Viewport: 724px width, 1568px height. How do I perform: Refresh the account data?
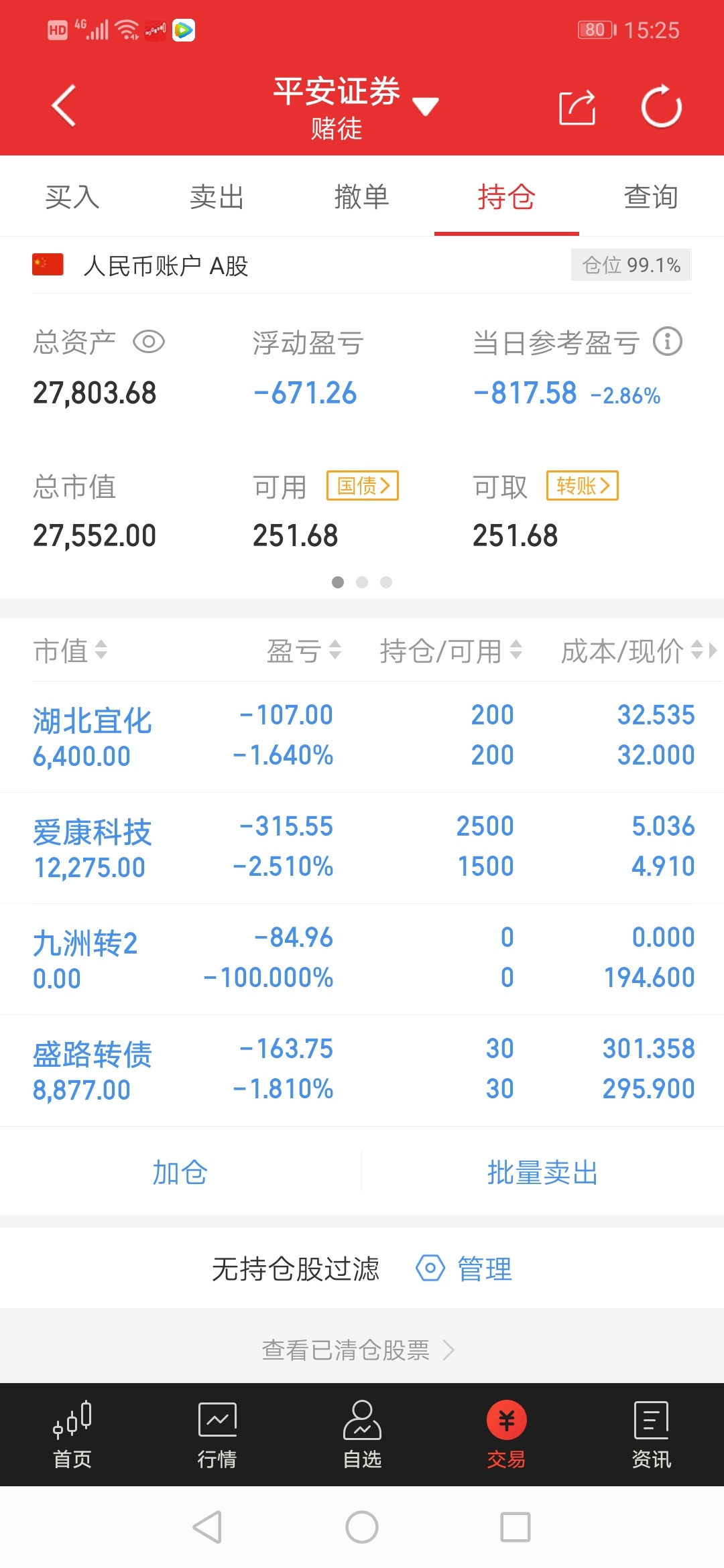pos(661,106)
